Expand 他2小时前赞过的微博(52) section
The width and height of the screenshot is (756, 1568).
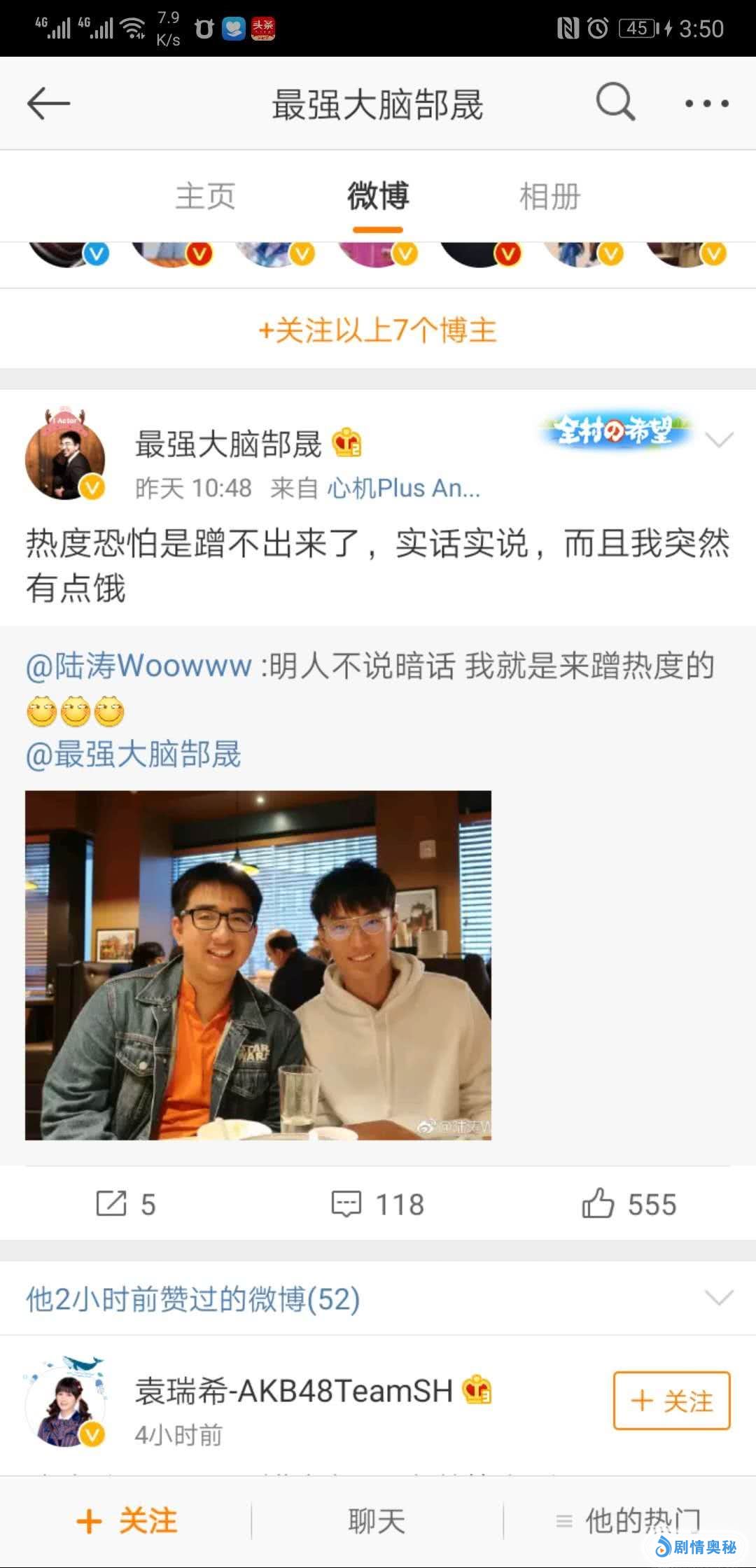pos(719,1298)
